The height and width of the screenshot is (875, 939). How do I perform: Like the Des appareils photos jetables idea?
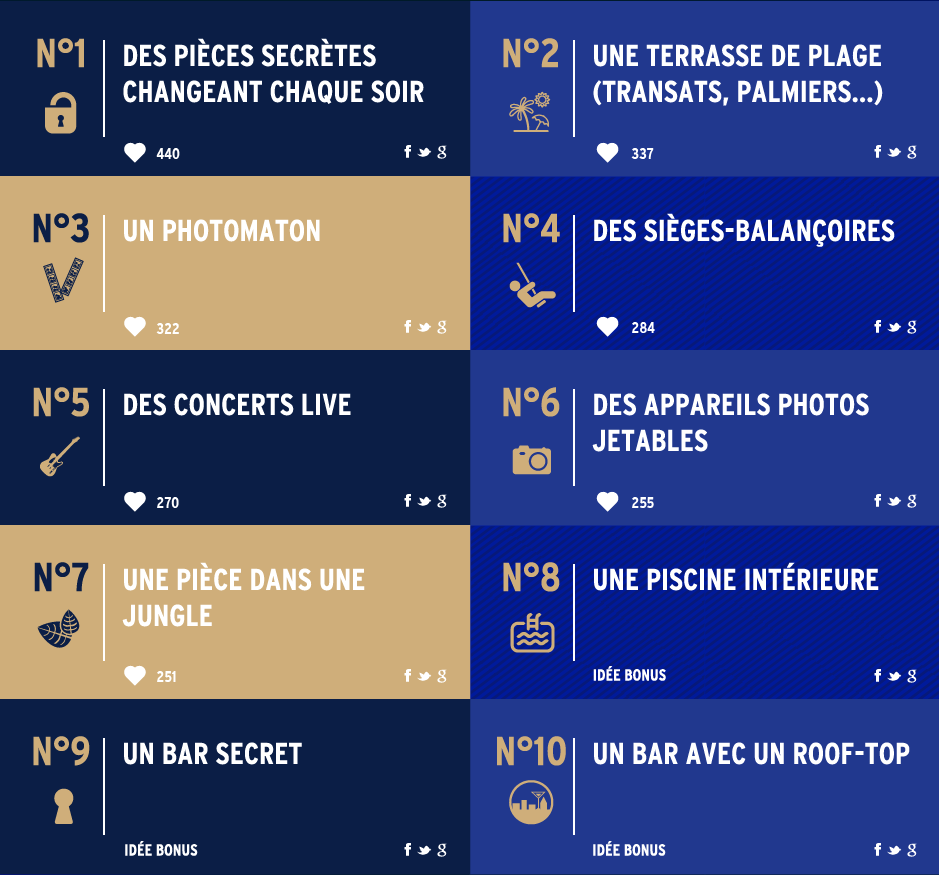[x=607, y=502]
